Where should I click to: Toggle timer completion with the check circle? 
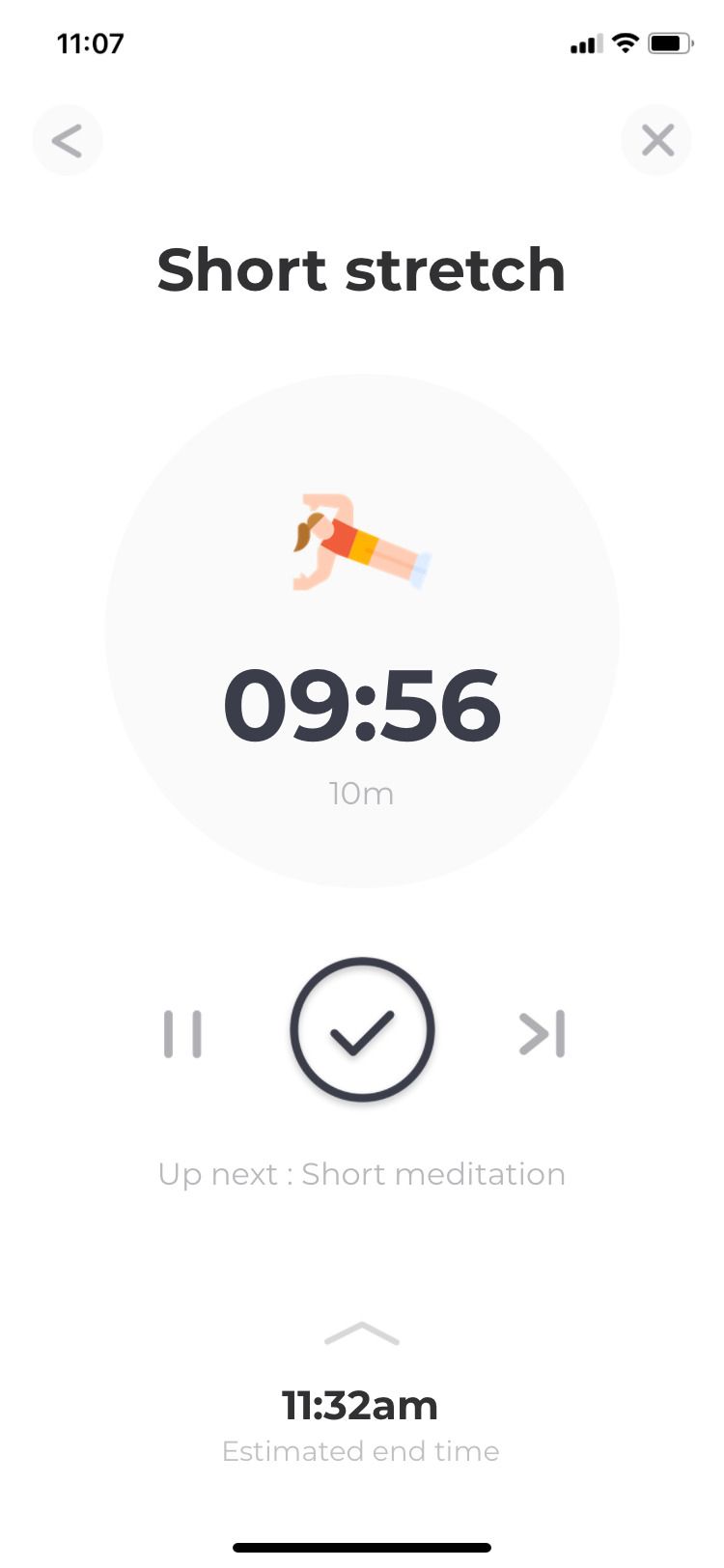pos(362,1030)
